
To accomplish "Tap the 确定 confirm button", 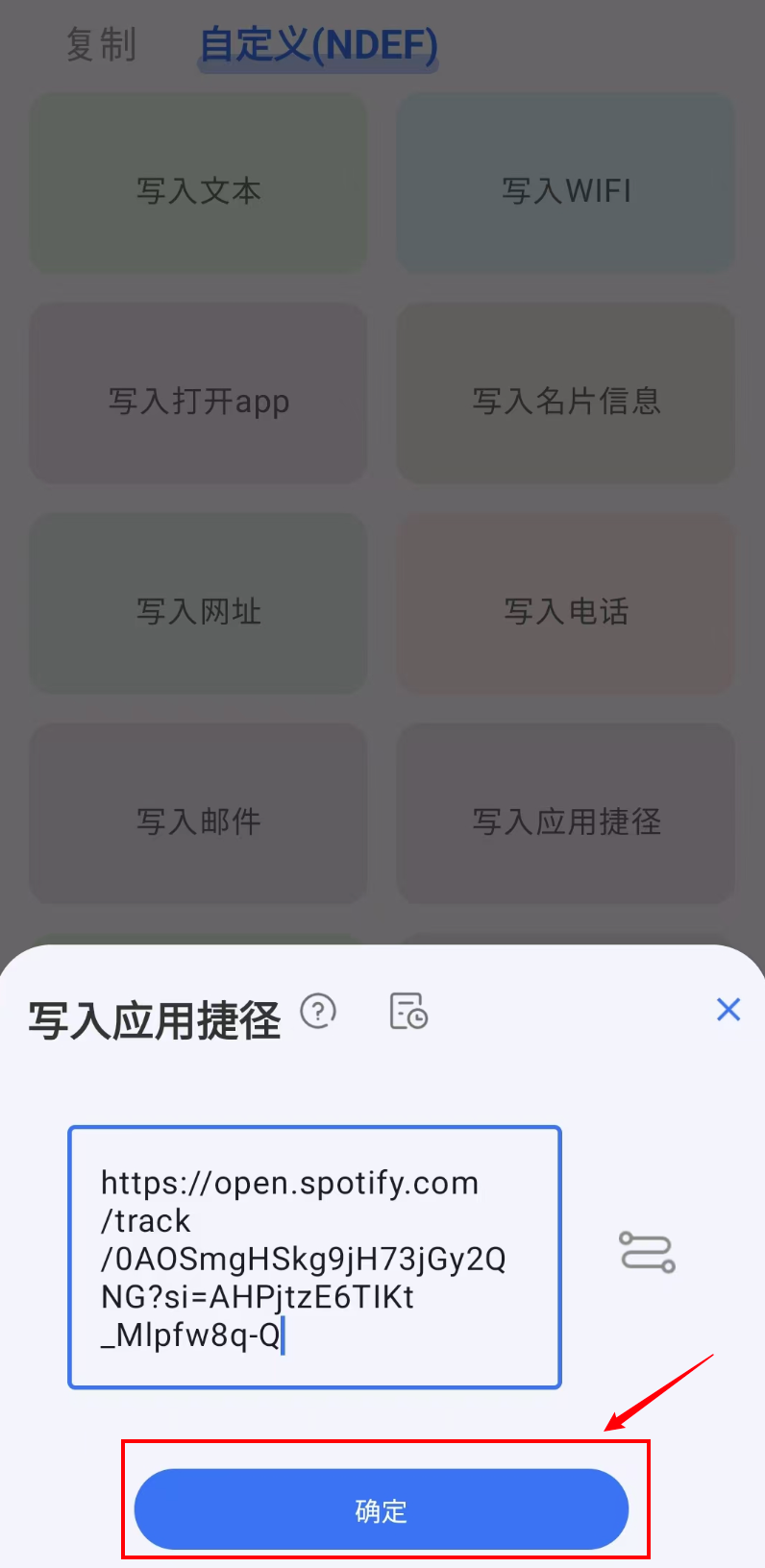I will (381, 1508).
